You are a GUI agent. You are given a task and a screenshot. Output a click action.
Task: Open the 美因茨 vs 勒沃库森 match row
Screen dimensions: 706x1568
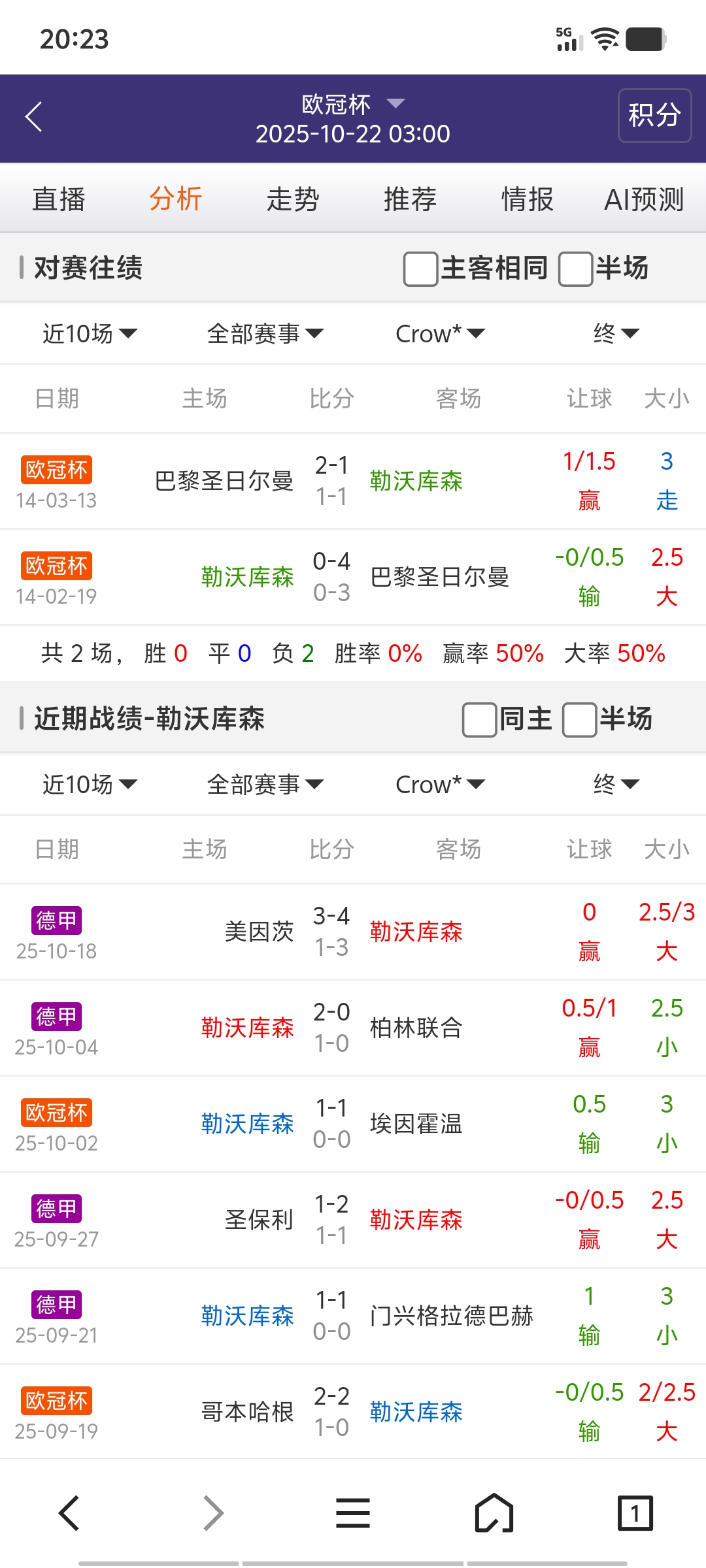point(353,932)
